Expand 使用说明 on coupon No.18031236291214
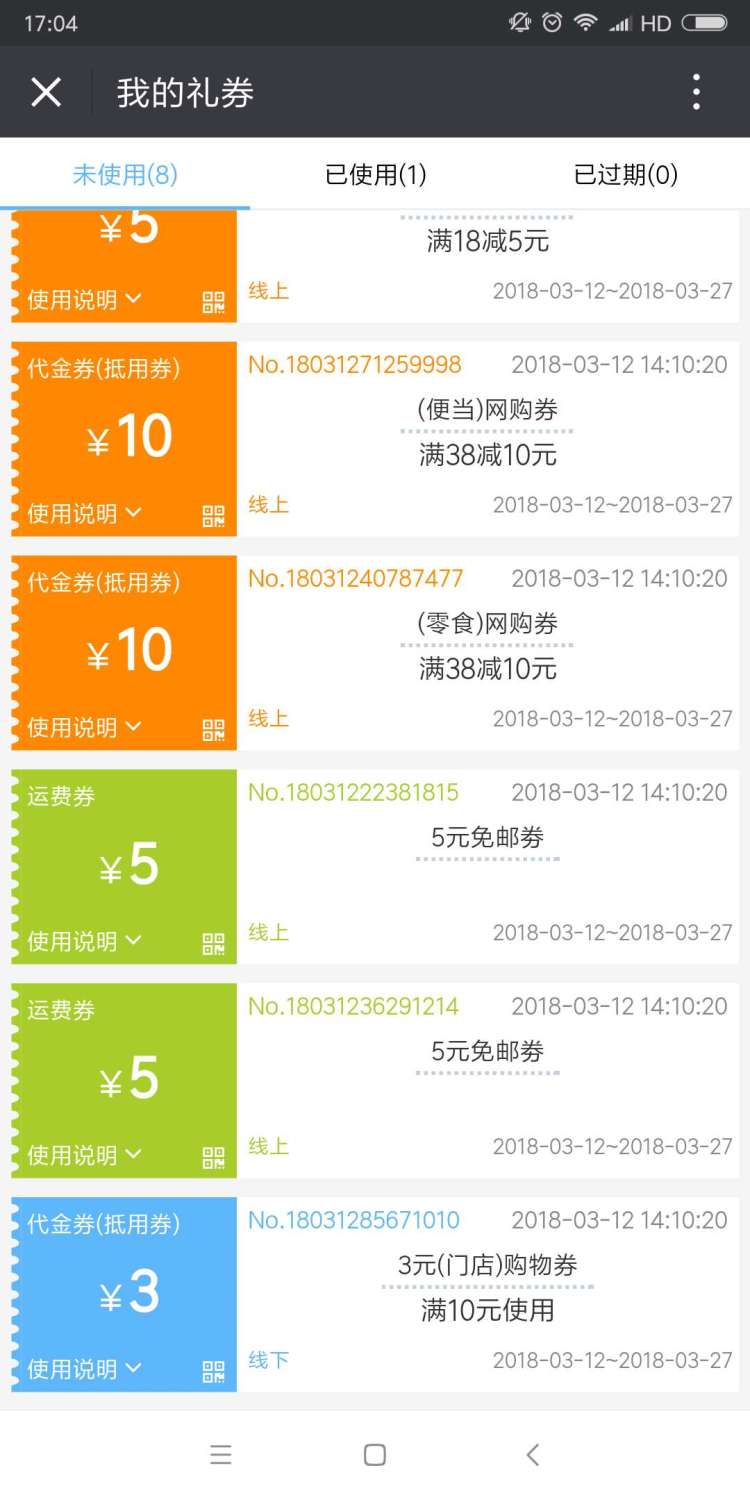The width and height of the screenshot is (750, 1500). 84,1156
